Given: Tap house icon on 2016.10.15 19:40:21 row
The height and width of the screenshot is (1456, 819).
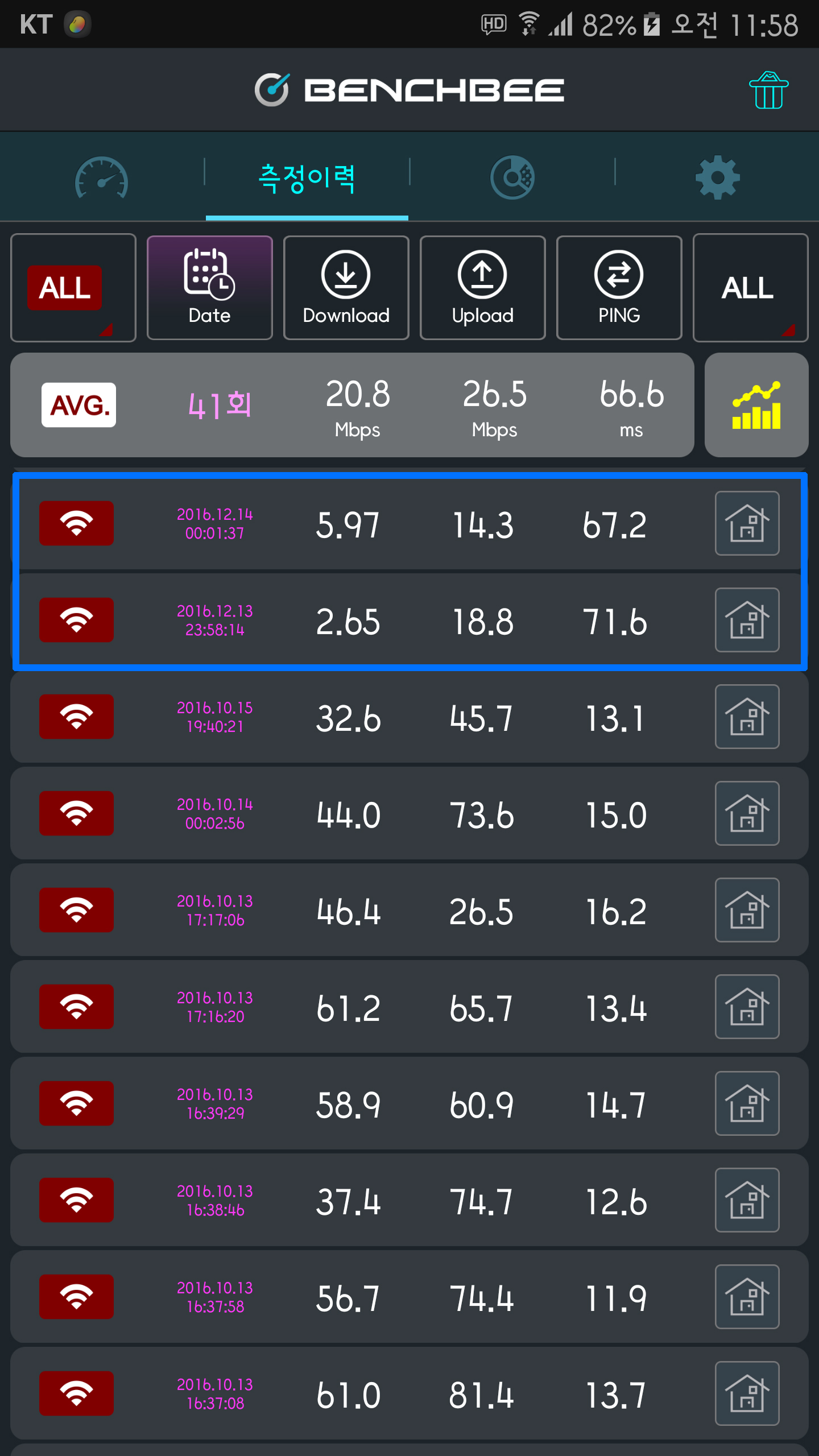Looking at the screenshot, I should [x=747, y=717].
